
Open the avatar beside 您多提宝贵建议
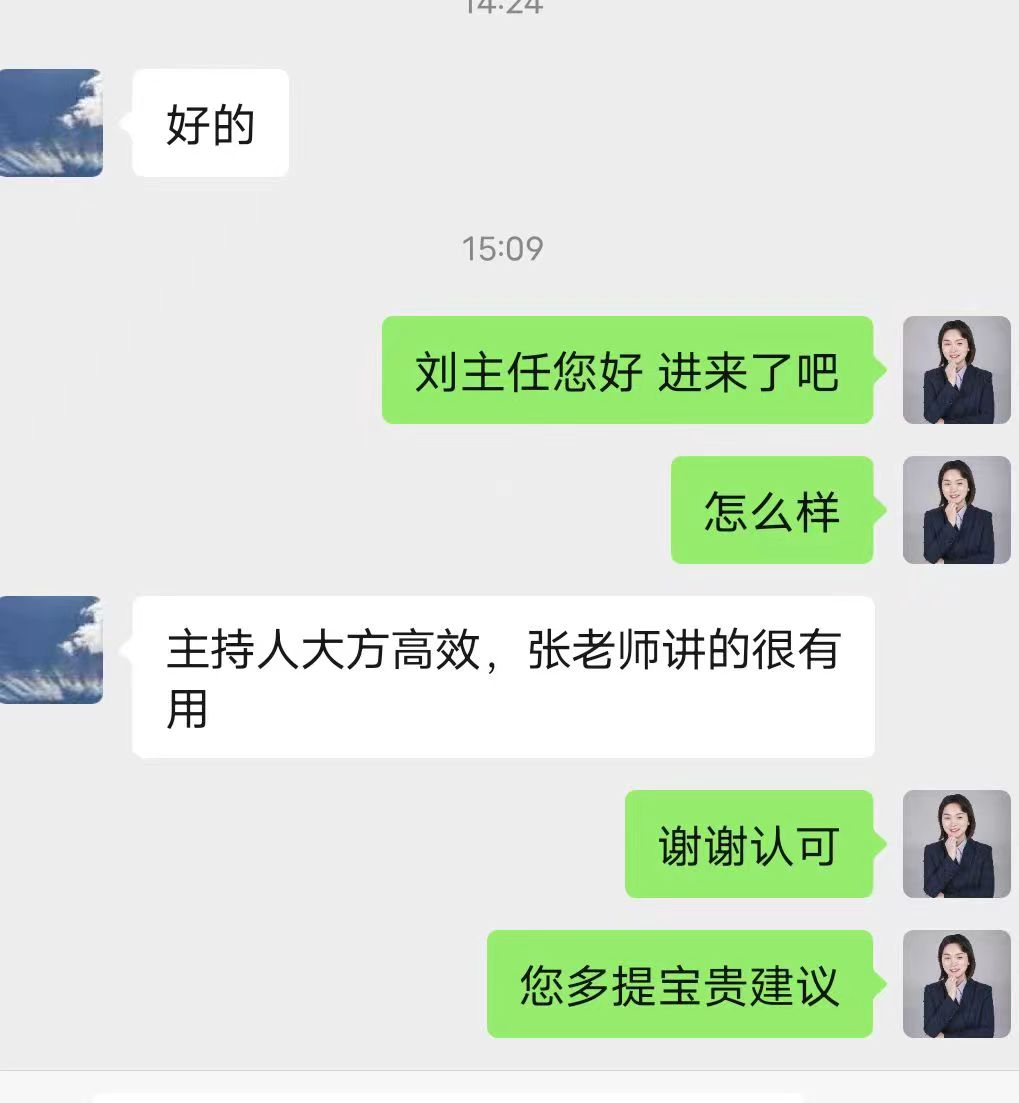tap(956, 984)
